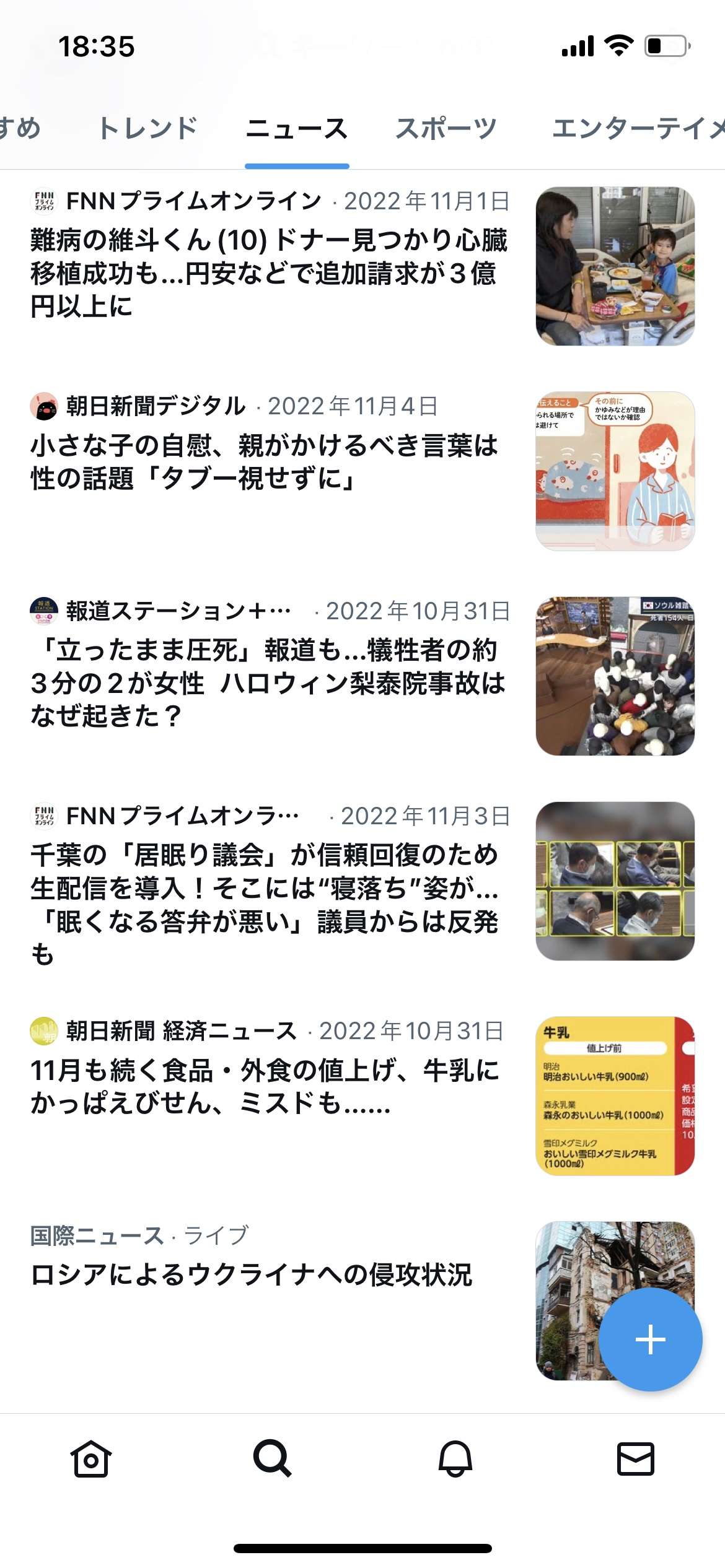Switch to the トレンド tab
This screenshot has height=1568, width=725.
coord(147,129)
